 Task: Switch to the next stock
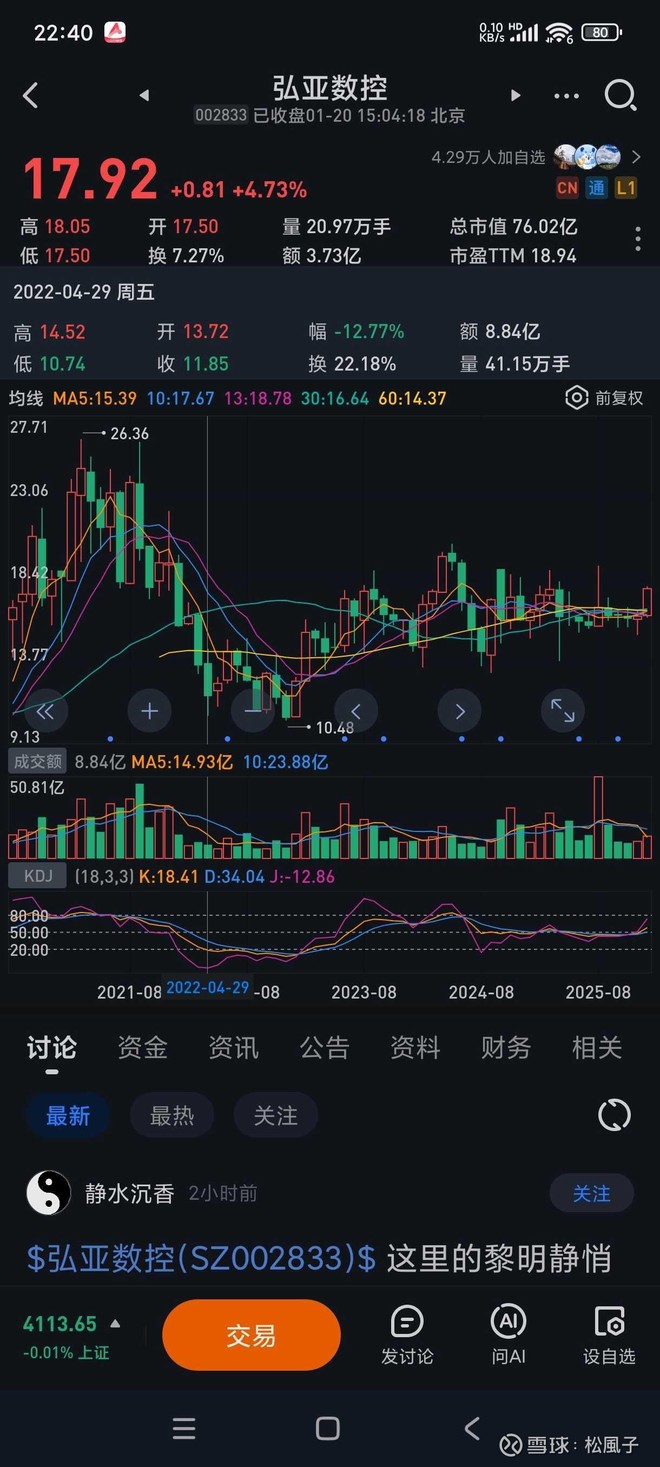pyautogui.click(x=516, y=96)
